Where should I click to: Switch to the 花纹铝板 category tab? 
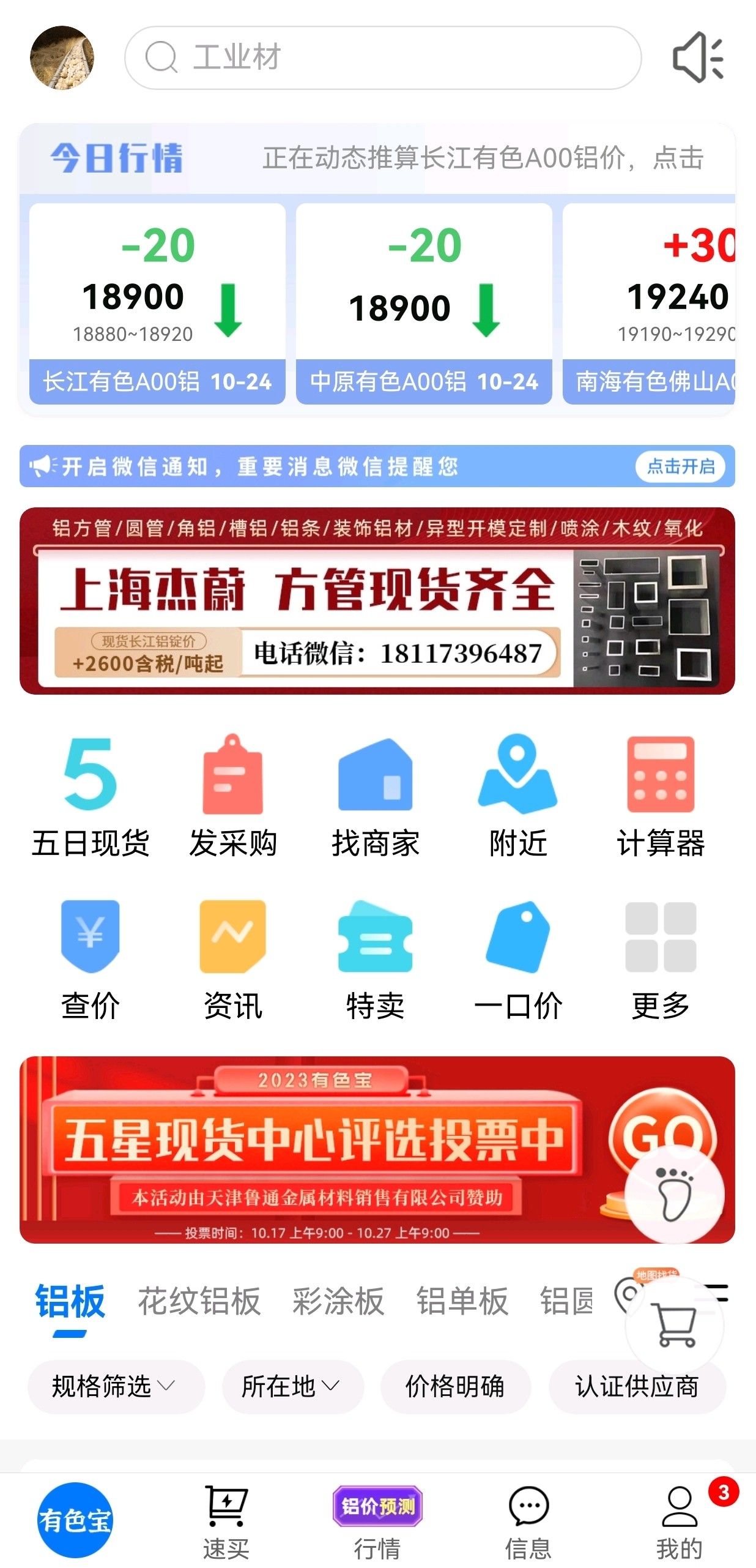[199, 1300]
